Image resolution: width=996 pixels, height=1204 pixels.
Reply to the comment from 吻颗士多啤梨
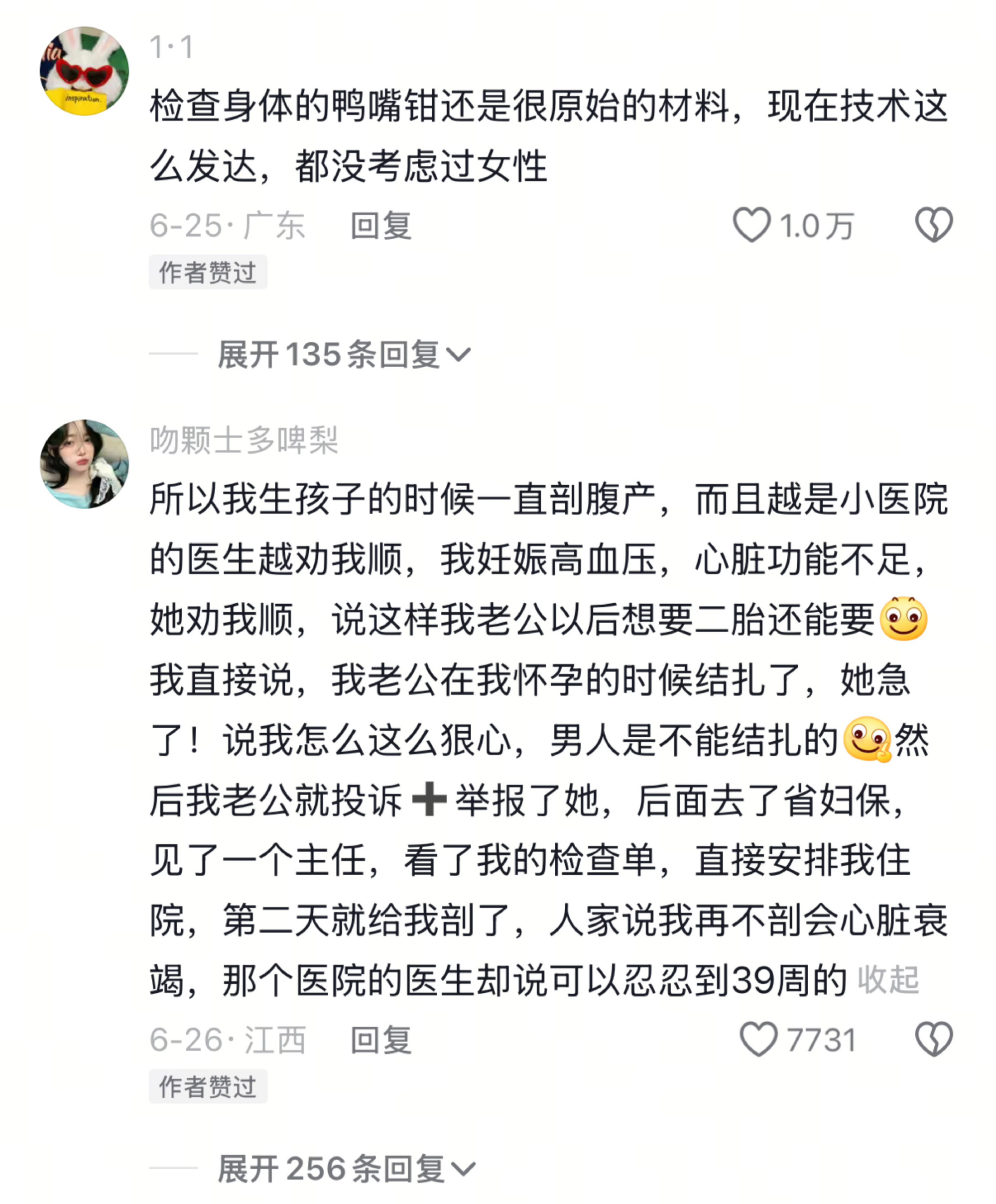381,1040
